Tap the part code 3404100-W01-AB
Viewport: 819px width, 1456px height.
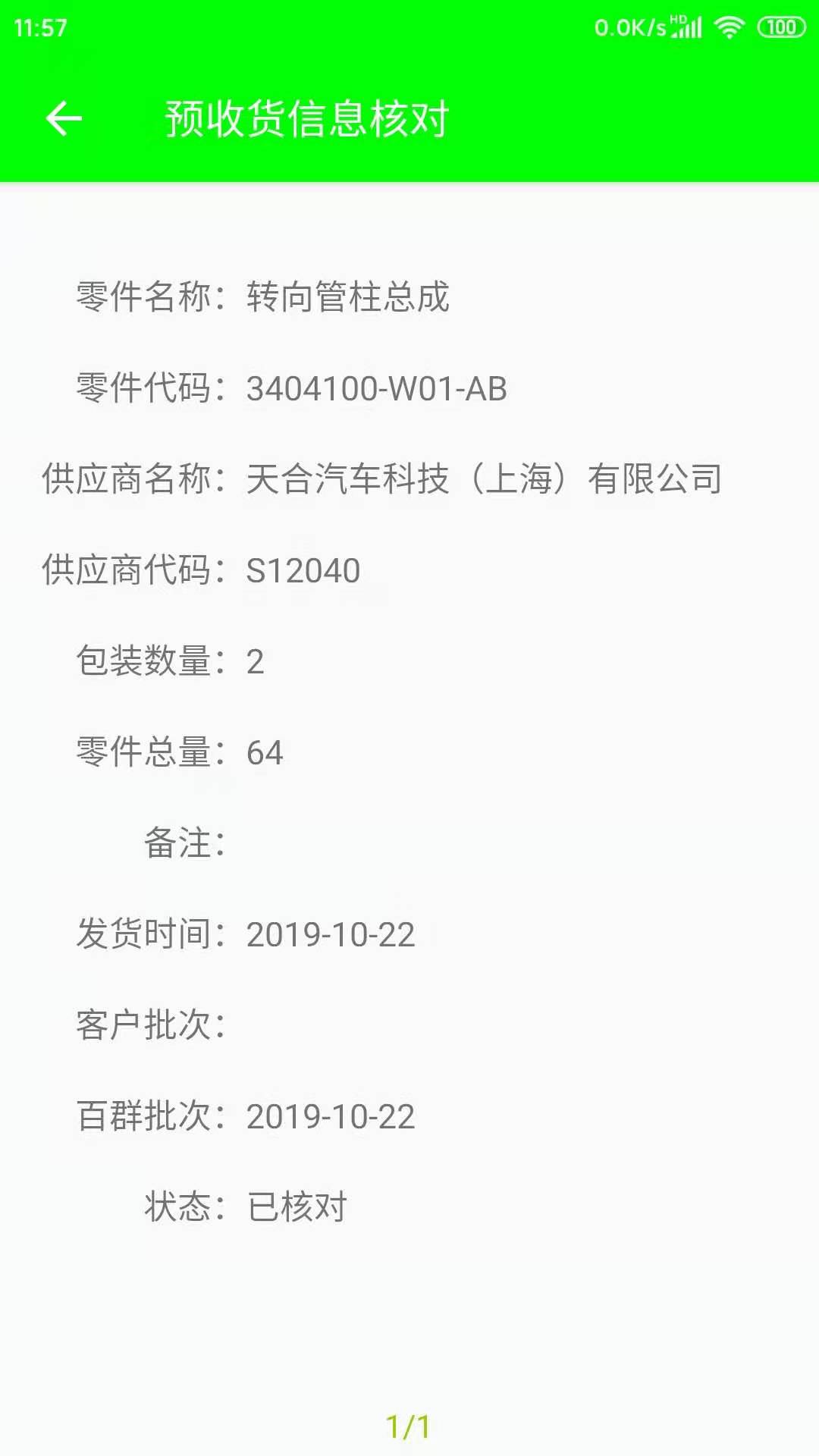click(x=378, y=389)
